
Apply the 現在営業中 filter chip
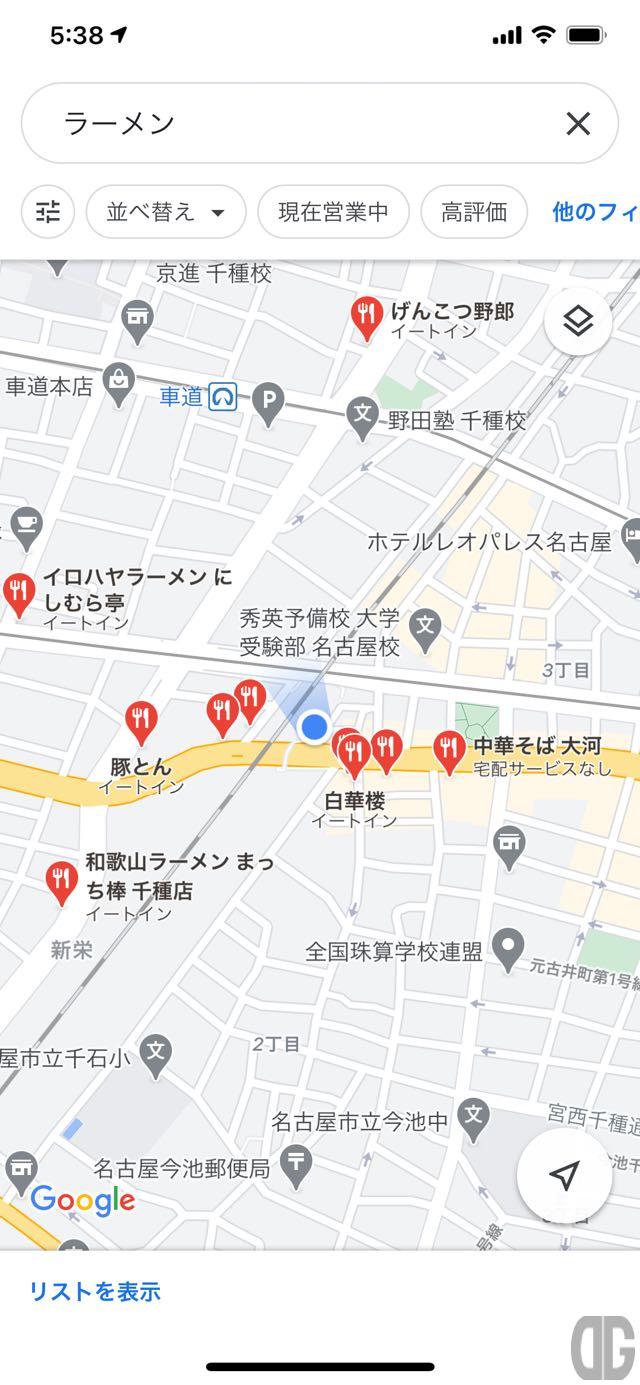pos(333,212)
